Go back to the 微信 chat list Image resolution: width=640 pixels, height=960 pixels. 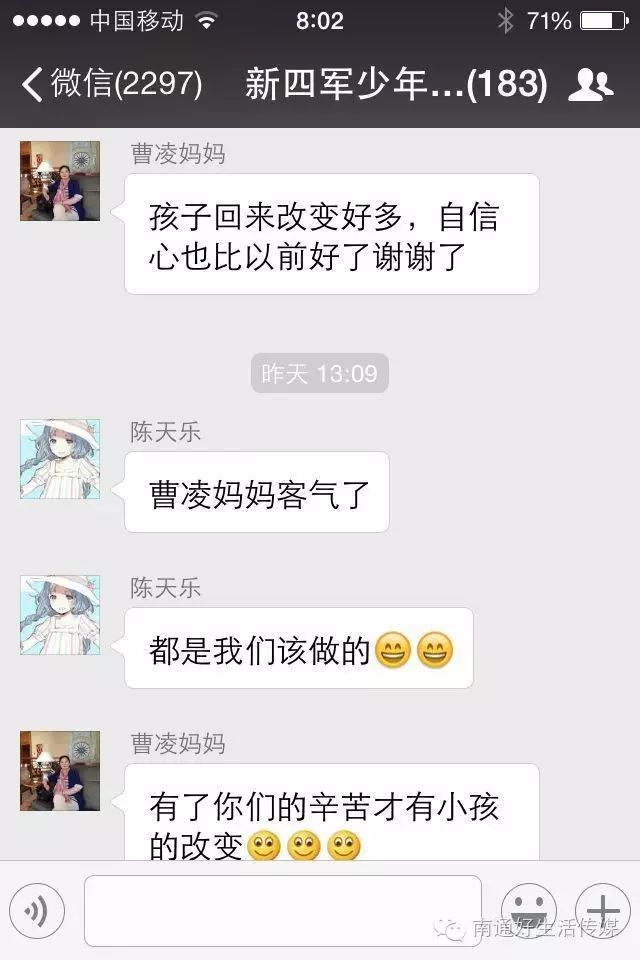(110, 85)
